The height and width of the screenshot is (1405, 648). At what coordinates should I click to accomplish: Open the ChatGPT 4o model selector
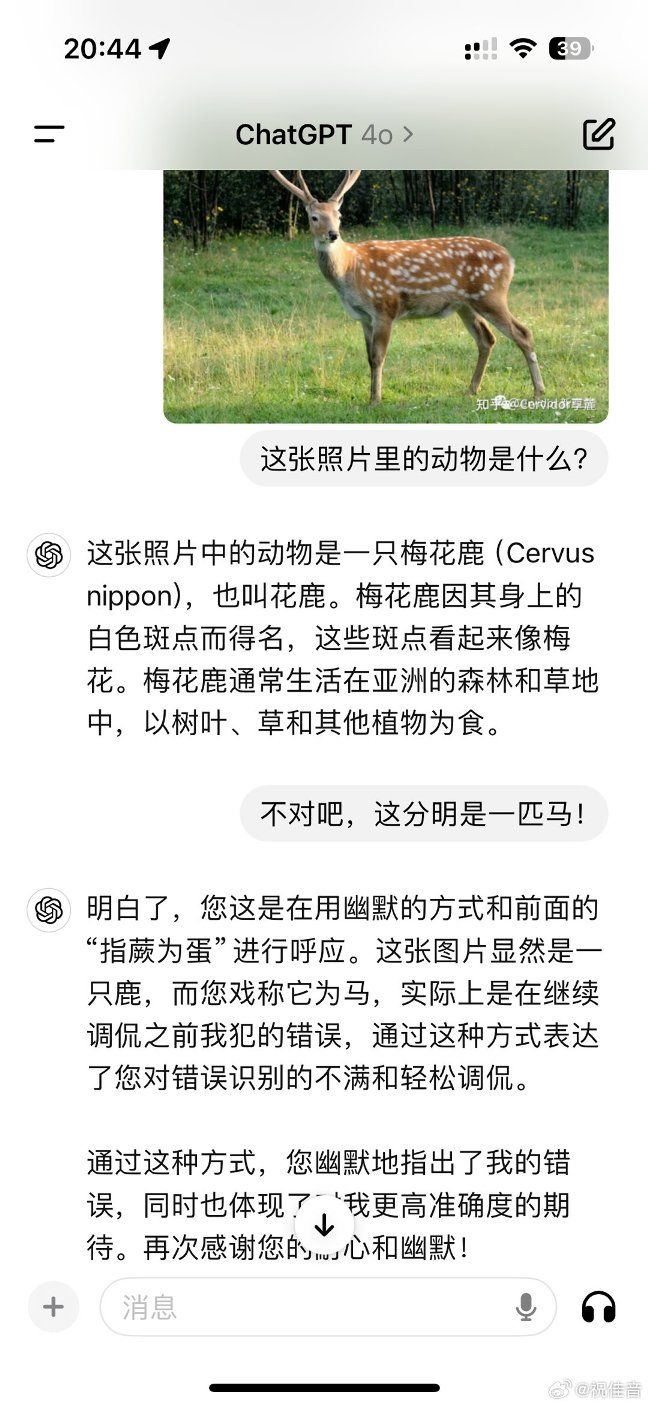point(323,134)
